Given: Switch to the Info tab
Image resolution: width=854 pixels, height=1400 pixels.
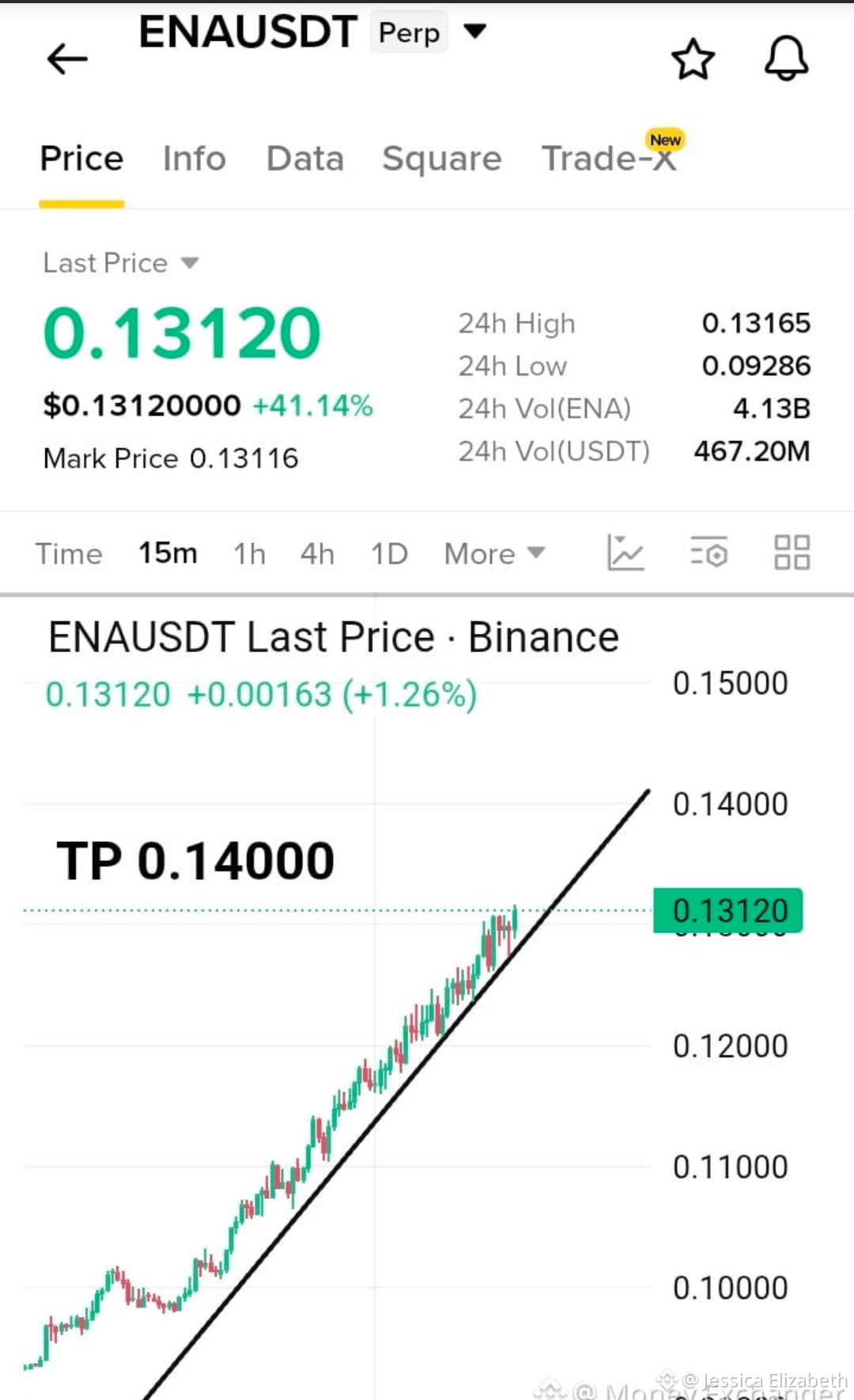Looking at the screenshot, I should [195, 158].
